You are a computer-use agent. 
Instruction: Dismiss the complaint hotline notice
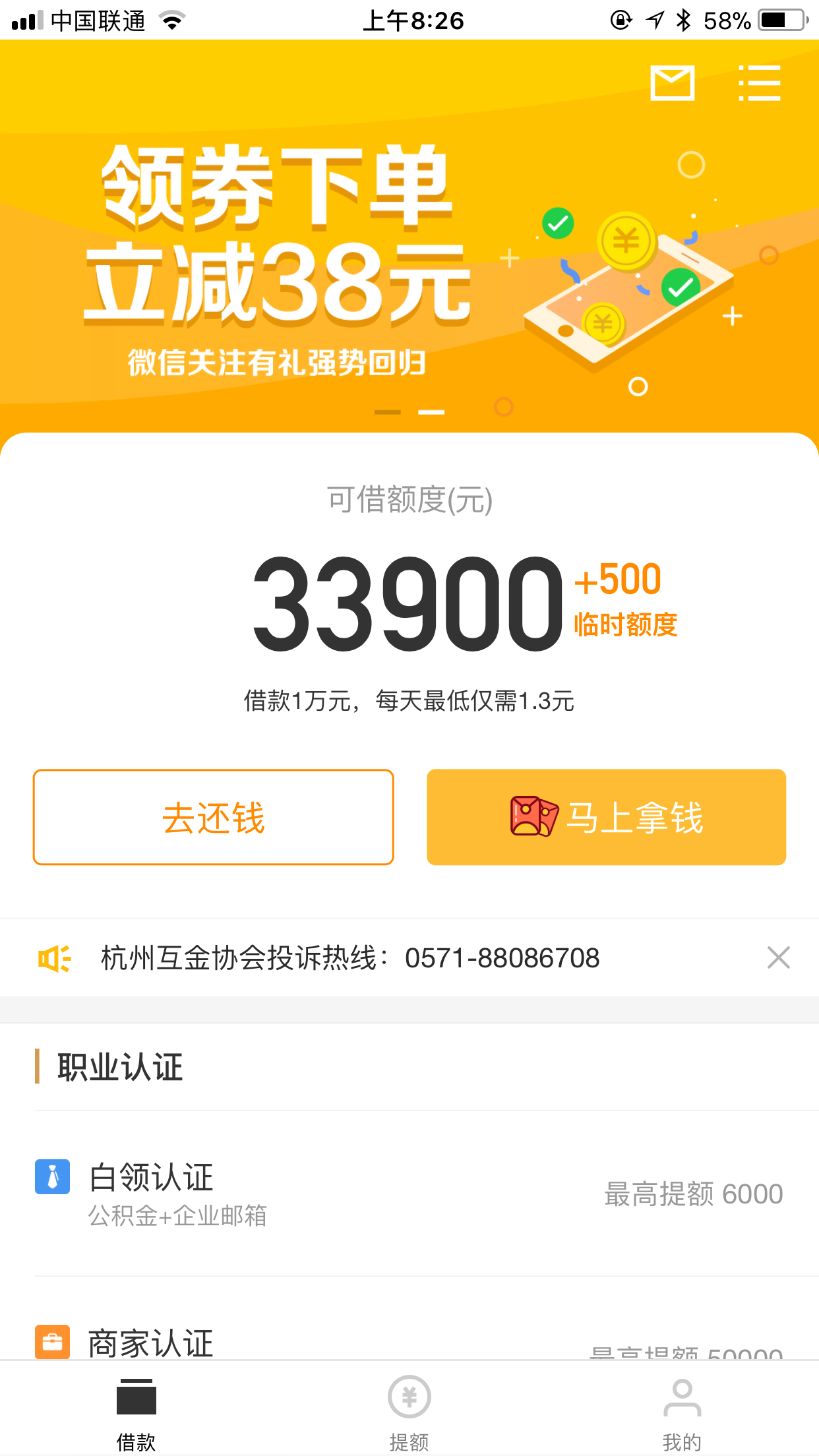[x=778, y=957]
